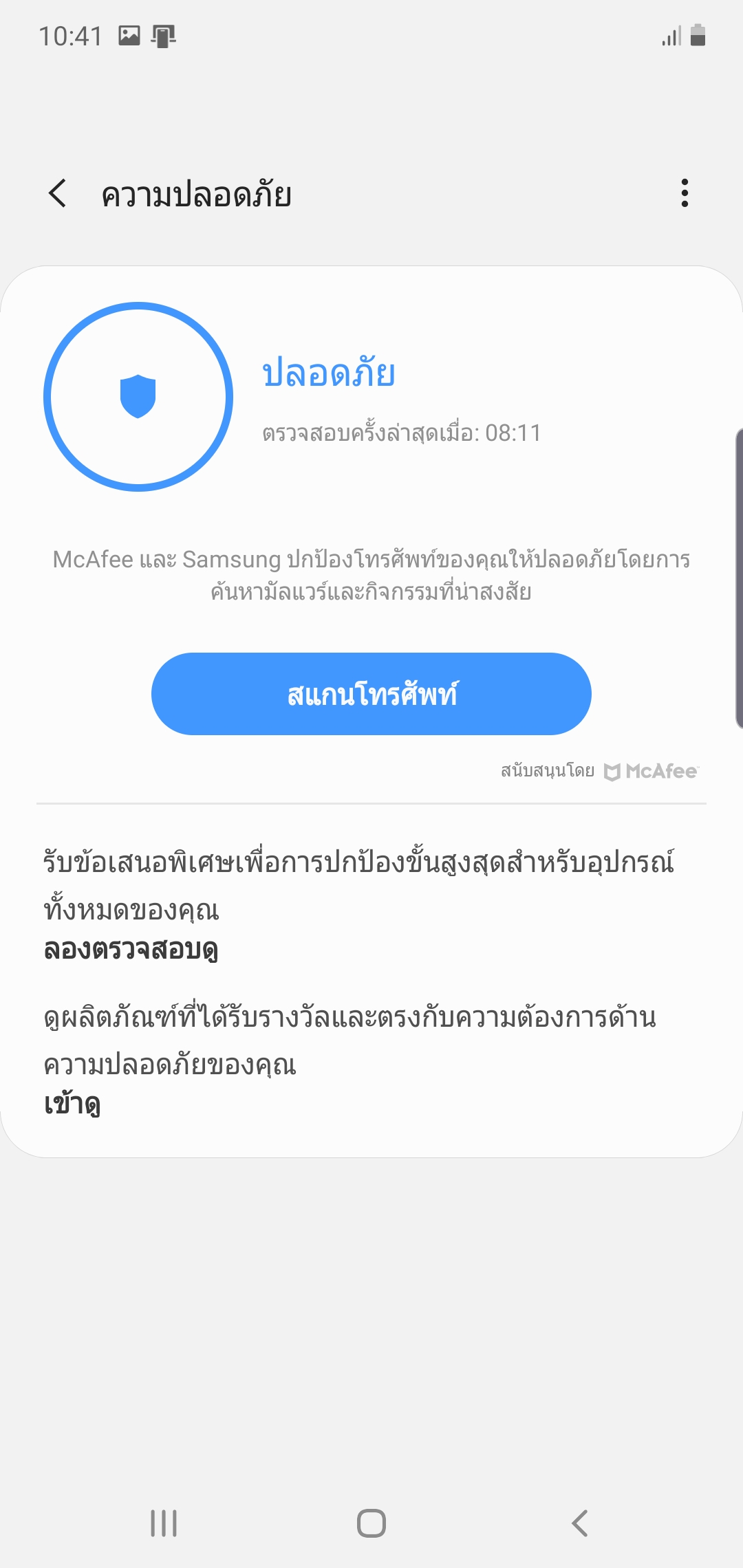Go back from the ความปลอดภัย screen
Screen dimensions: 743x1568
pyautogui.click(x=58, y=194)
